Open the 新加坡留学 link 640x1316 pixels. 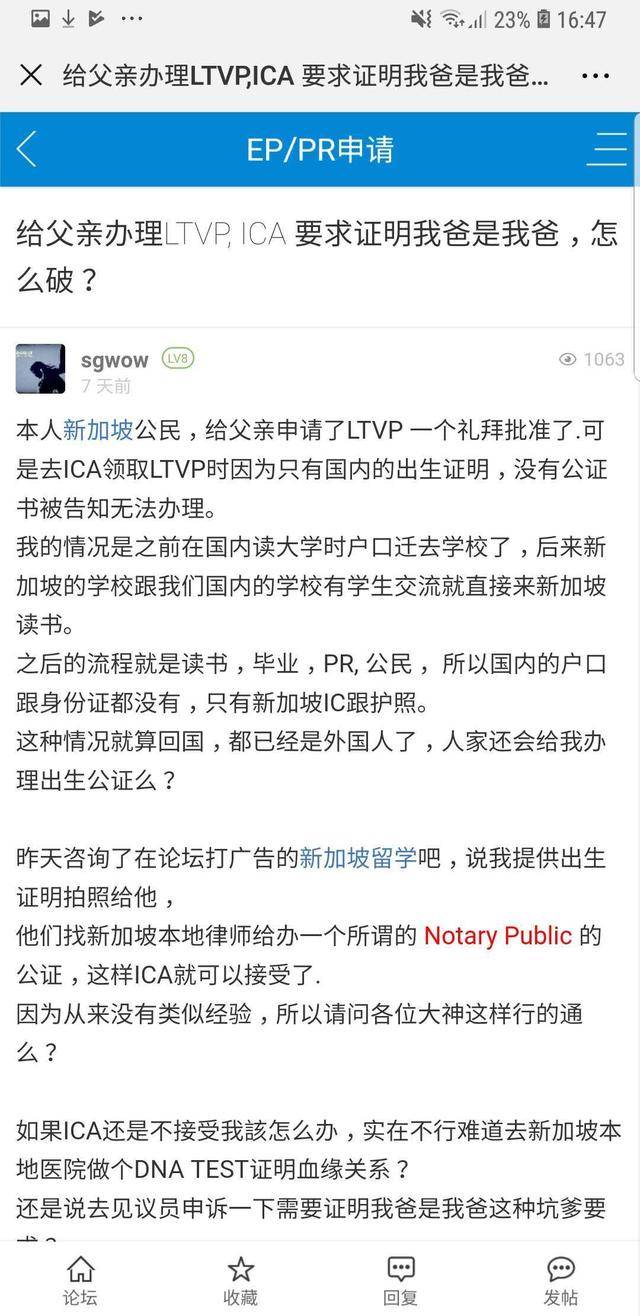tap(357, 857)
